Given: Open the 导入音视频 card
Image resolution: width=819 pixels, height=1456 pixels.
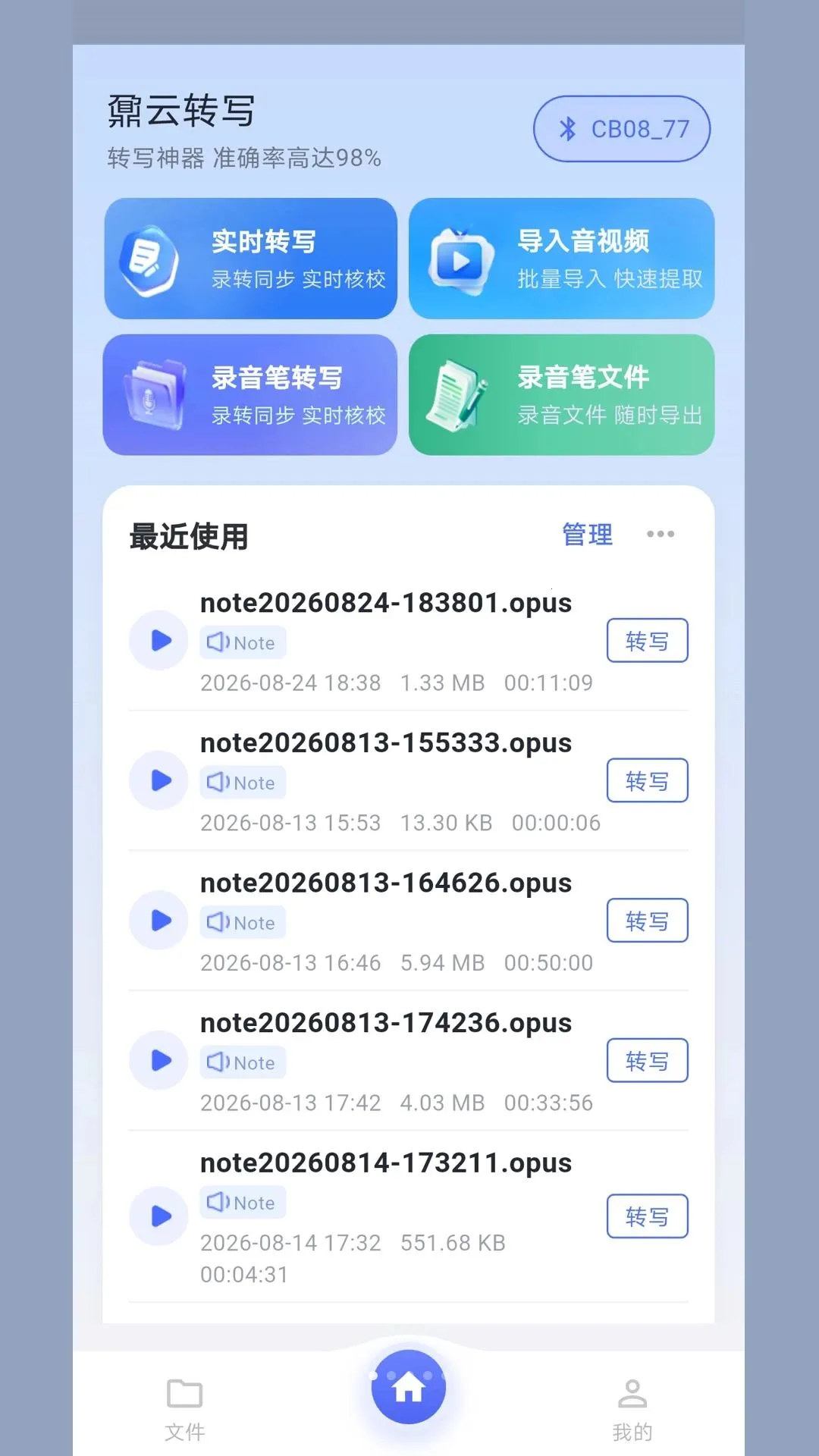Looking at the screenshot, I should point(561,259).
